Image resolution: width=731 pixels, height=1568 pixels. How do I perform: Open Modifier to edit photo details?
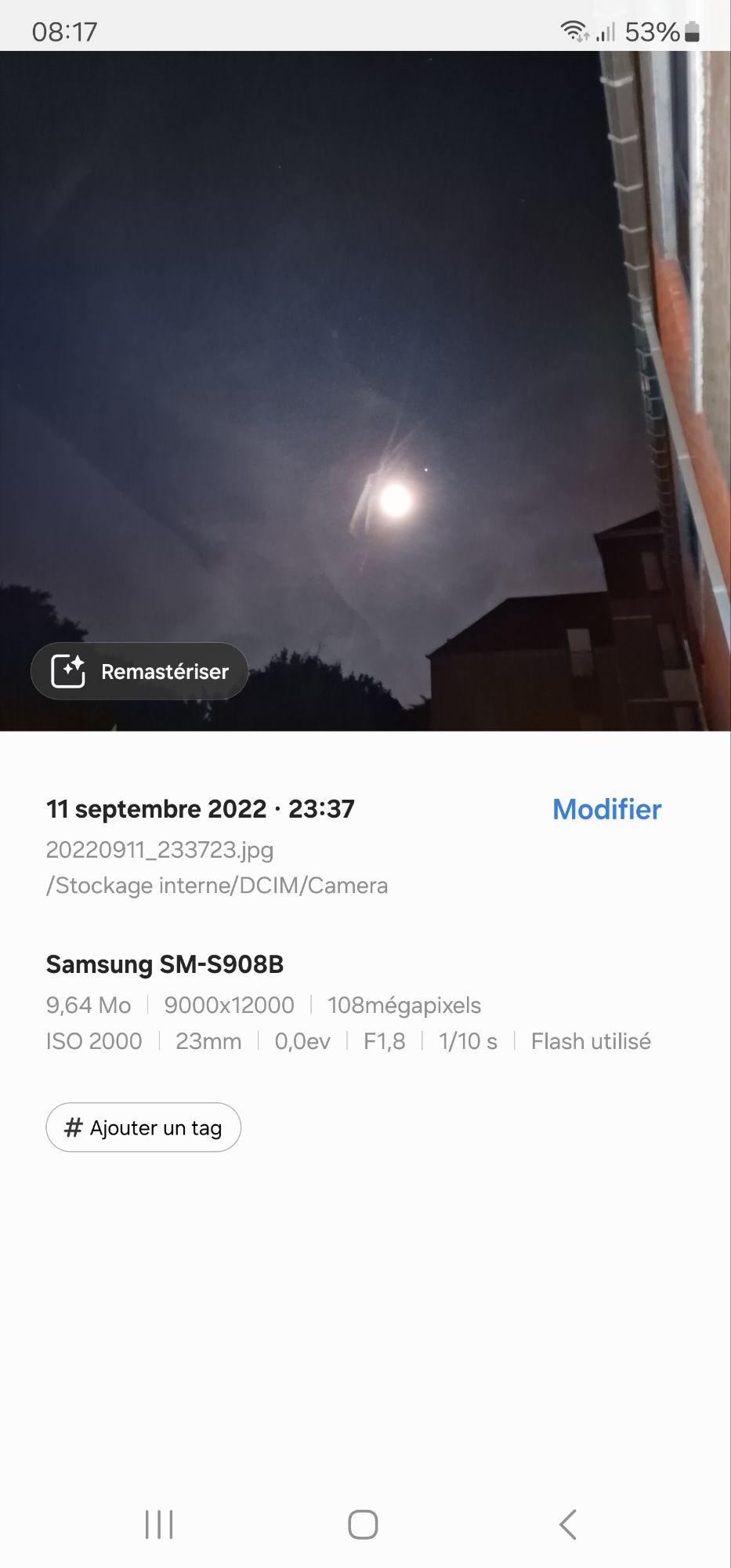[x=606, y=809]
